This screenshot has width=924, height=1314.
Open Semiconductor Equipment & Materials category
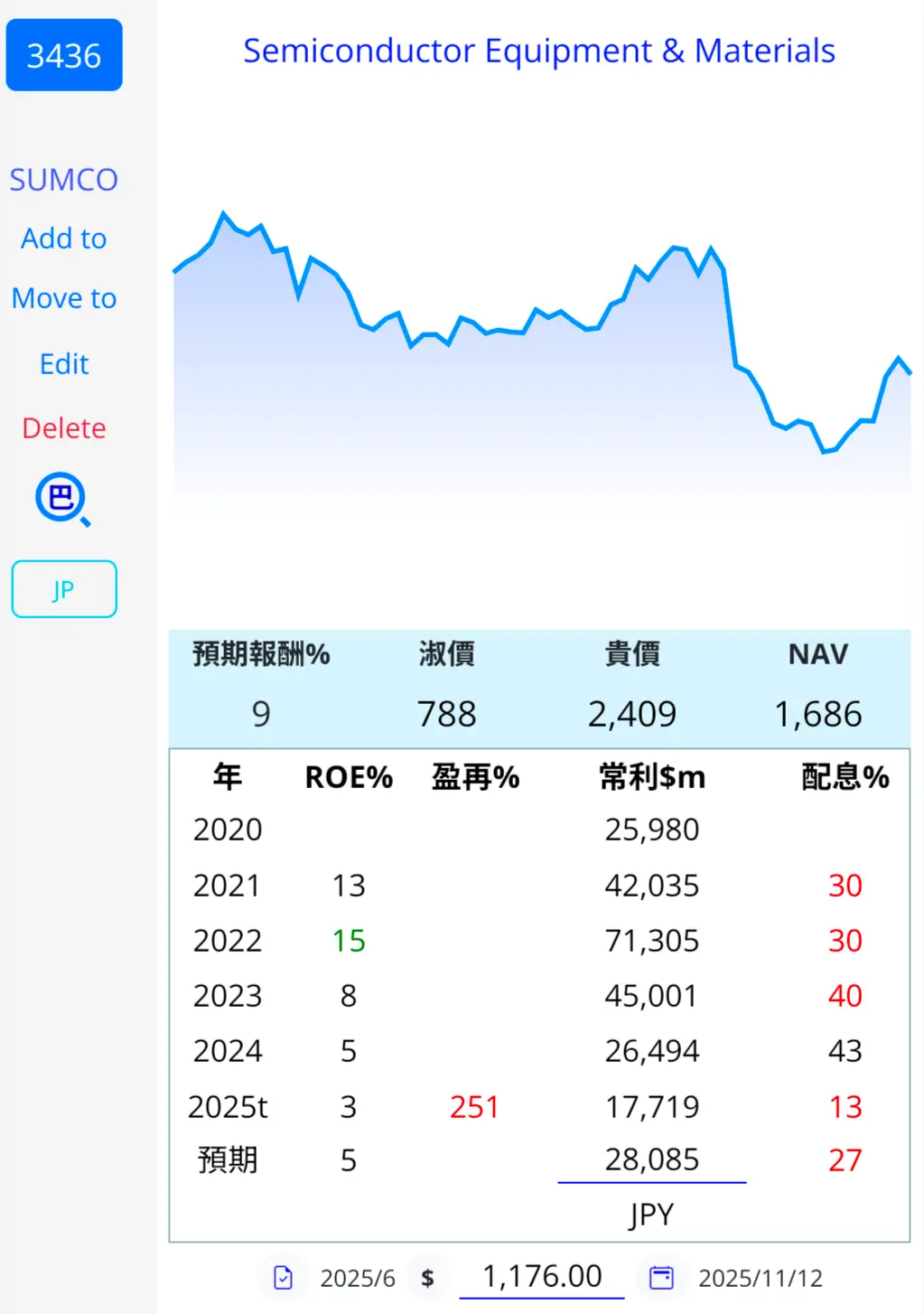tap(539, 52)
